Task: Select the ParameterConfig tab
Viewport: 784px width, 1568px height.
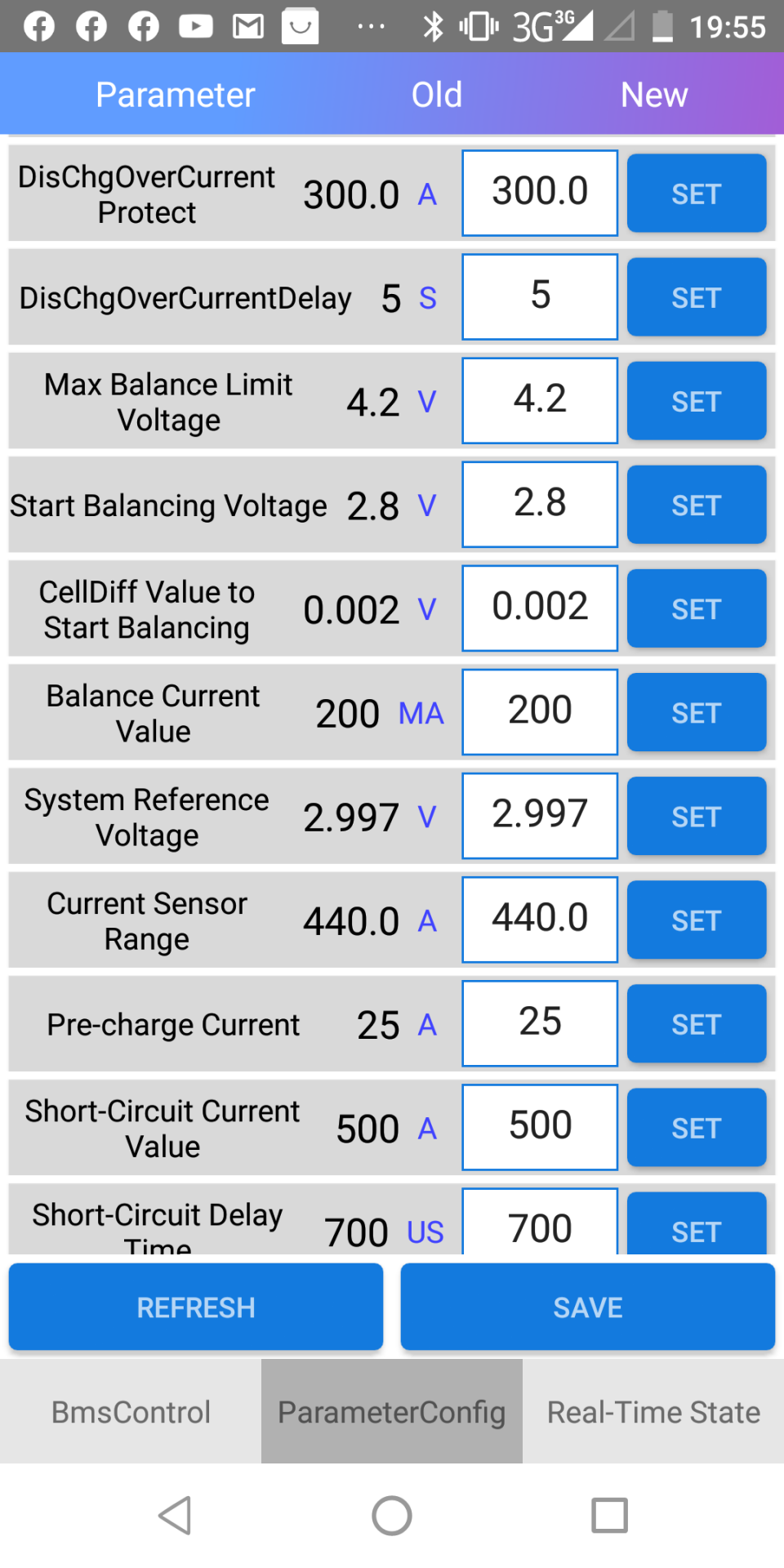Action: (x=392, y=1412)
